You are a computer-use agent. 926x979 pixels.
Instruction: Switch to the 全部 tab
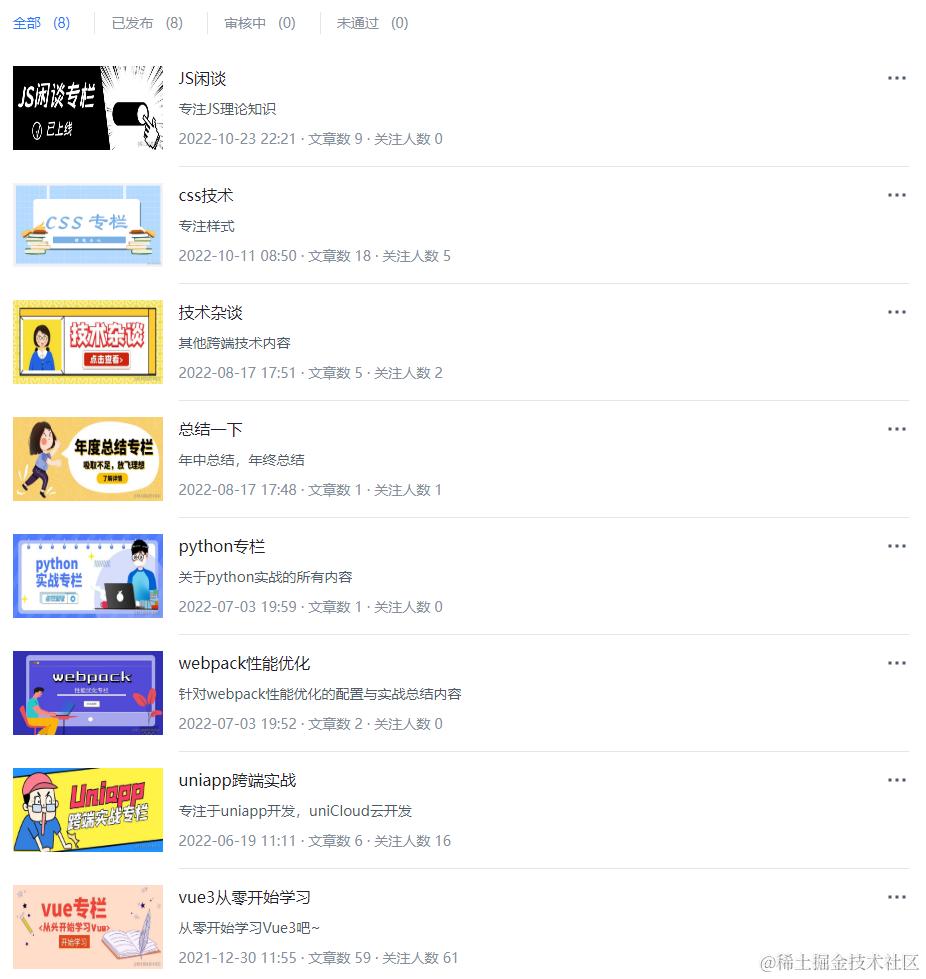click(x=41, y=23)
